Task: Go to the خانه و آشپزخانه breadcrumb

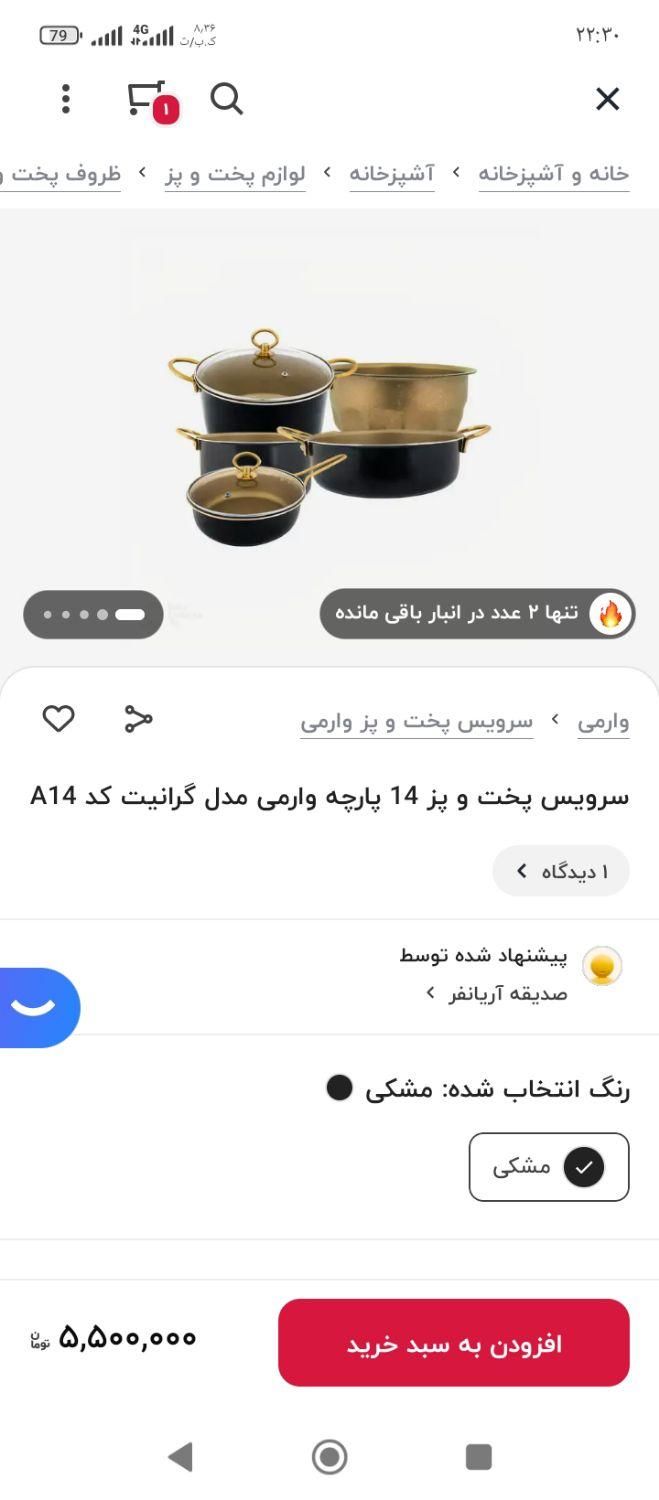Action: [553, 173]
